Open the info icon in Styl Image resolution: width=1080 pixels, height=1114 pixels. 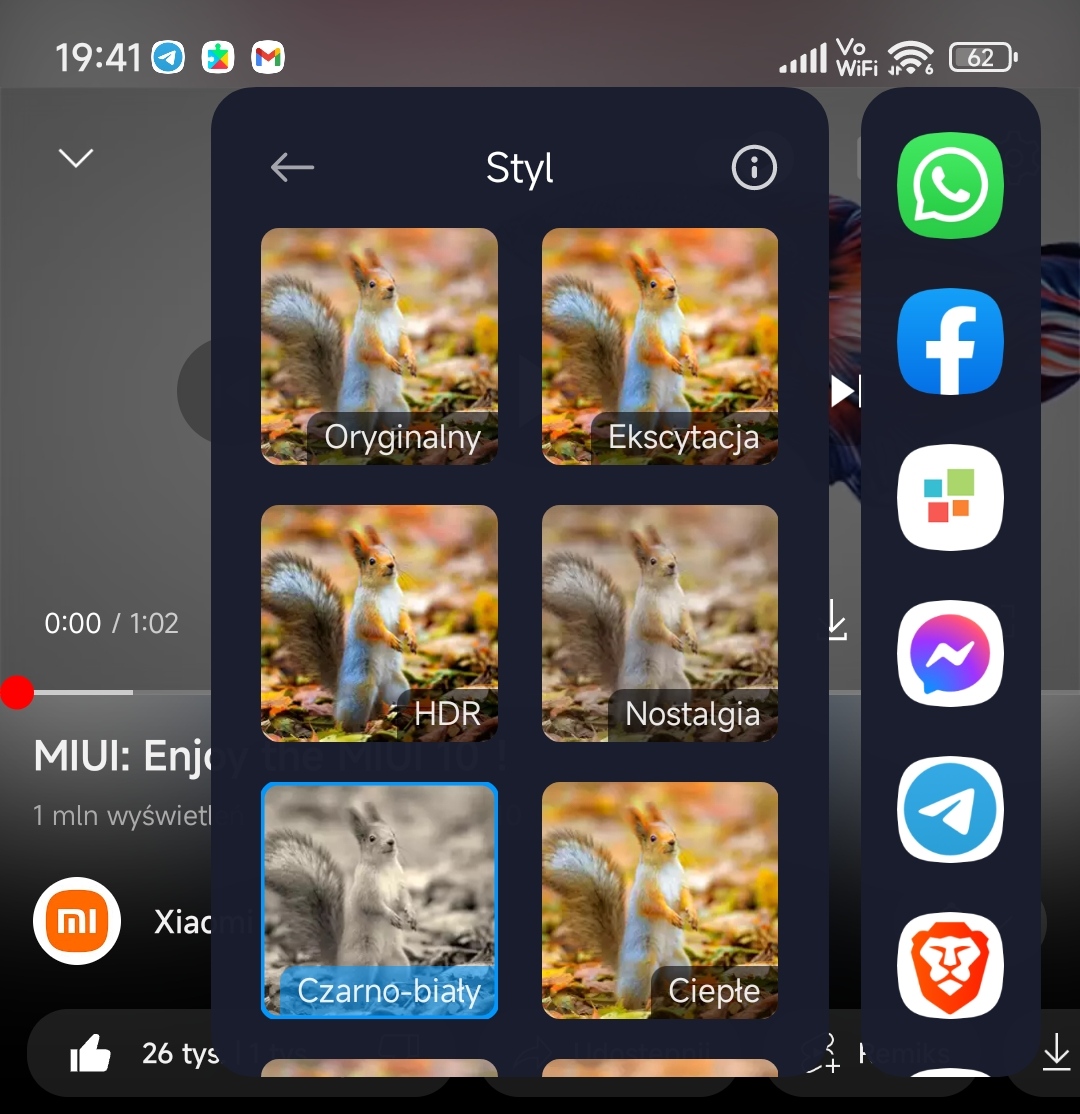pos(754,168)
